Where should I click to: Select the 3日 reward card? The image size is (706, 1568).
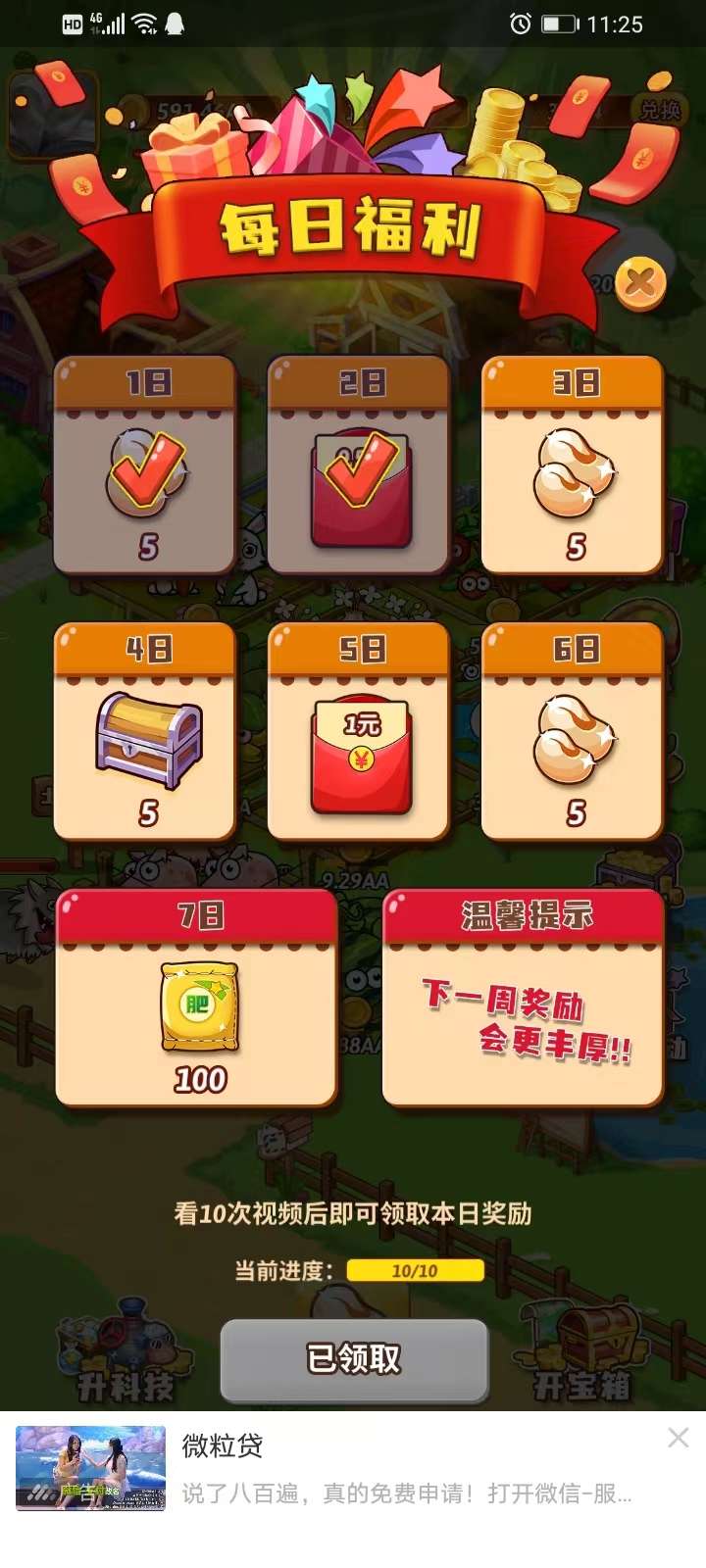(x=574, y=465)
